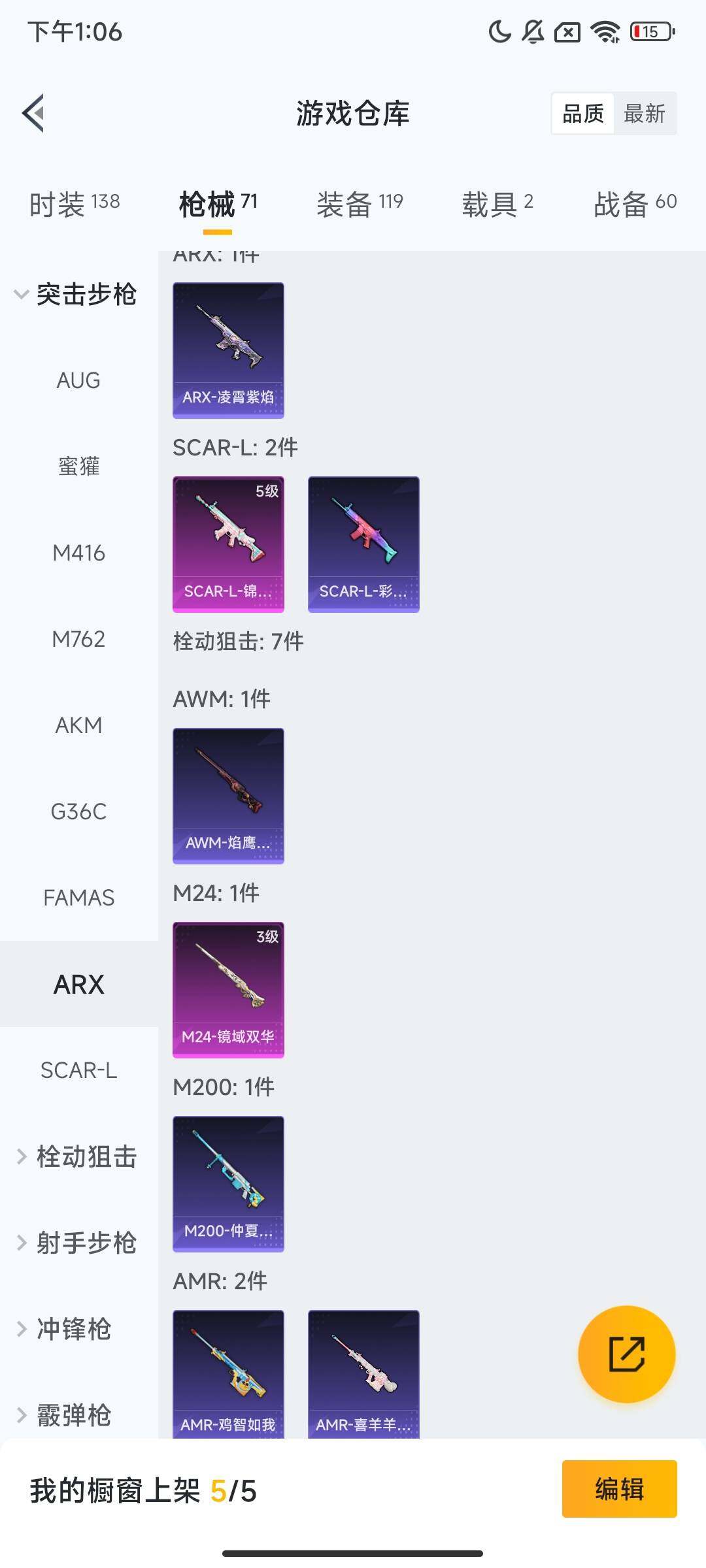Viewport: 706px width, 1568px height.
Task: Select the AWM-焰鹰 sniper skin
Action: click(227, 796)
